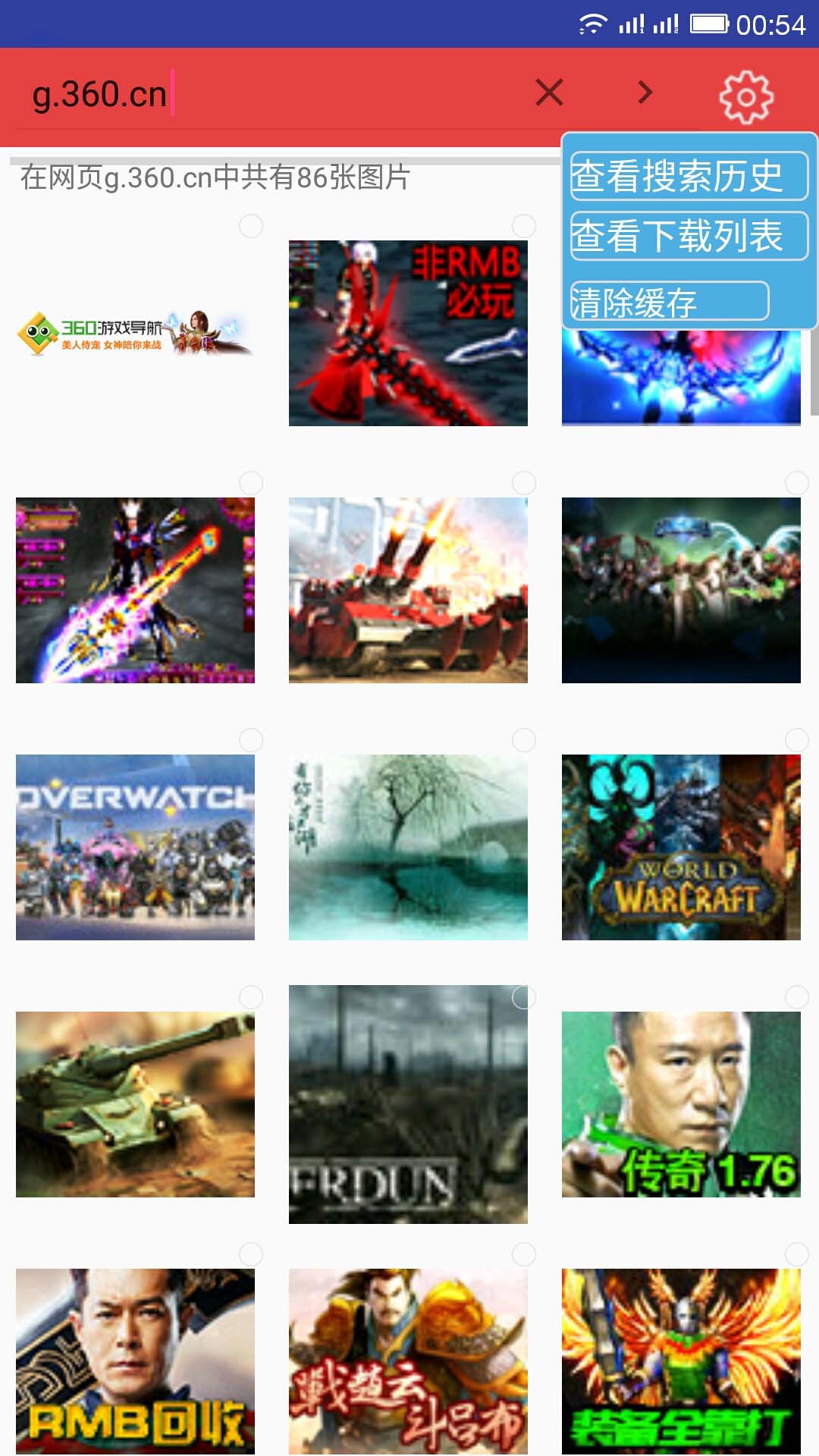819x1456 pixels.
Task: Tap the g.360.cn URL input field
Action: click(265, 95)
